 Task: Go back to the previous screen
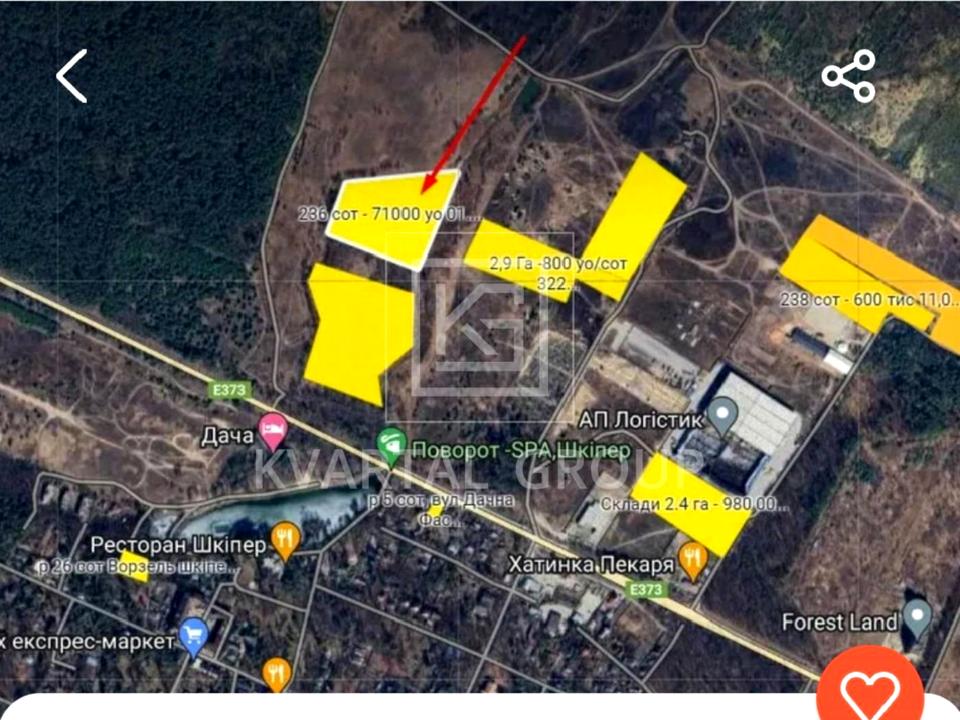[x=72, y=76]
